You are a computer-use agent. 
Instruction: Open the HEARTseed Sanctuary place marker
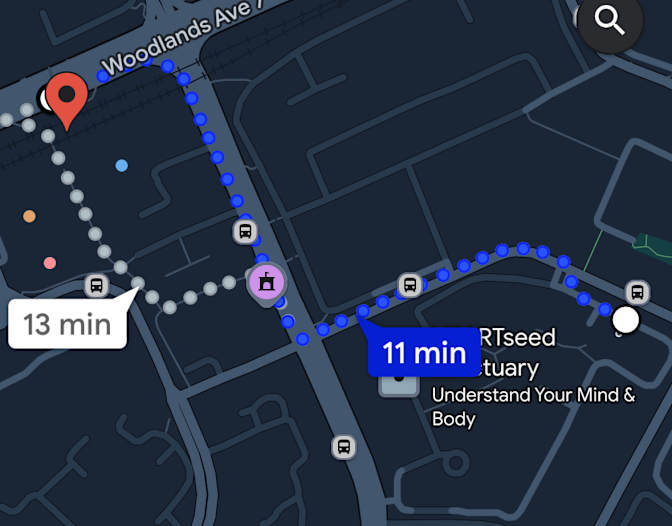tap(400, 382)
